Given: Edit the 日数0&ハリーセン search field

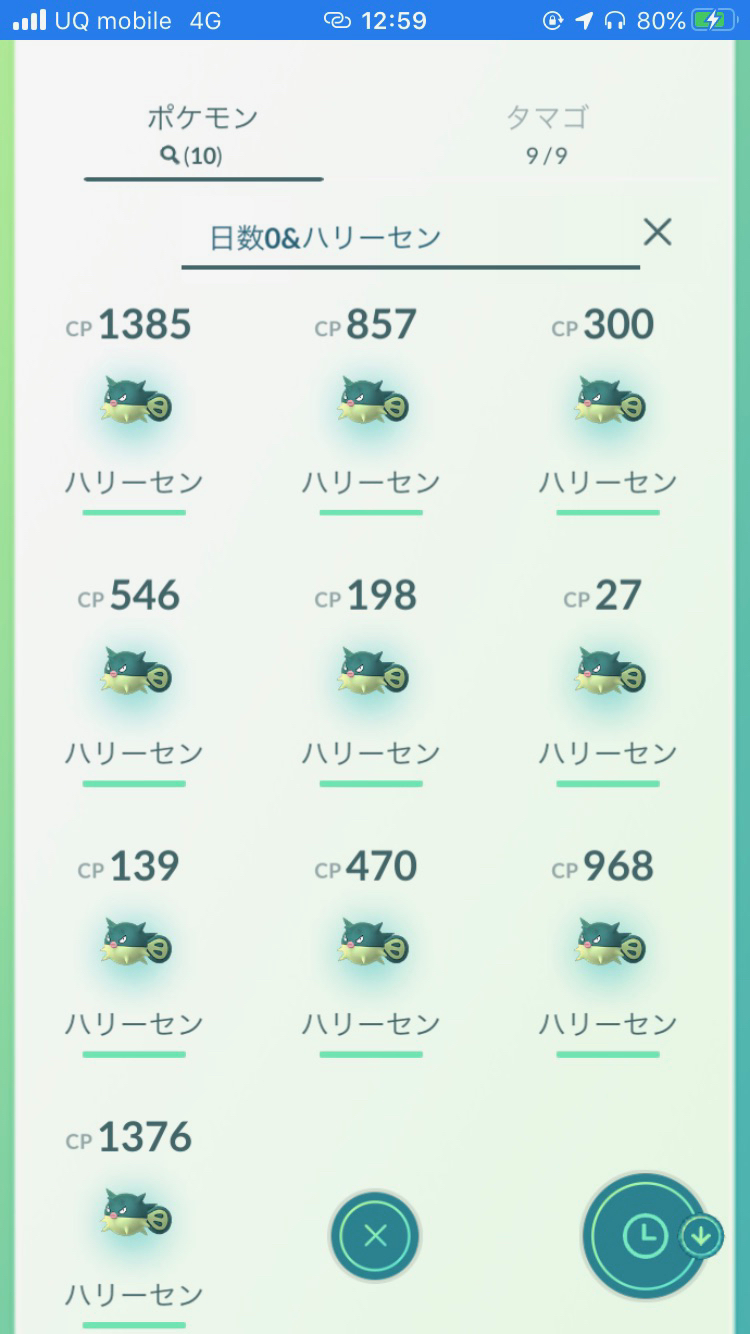Looking at the screenshot, I should [400, 238].
